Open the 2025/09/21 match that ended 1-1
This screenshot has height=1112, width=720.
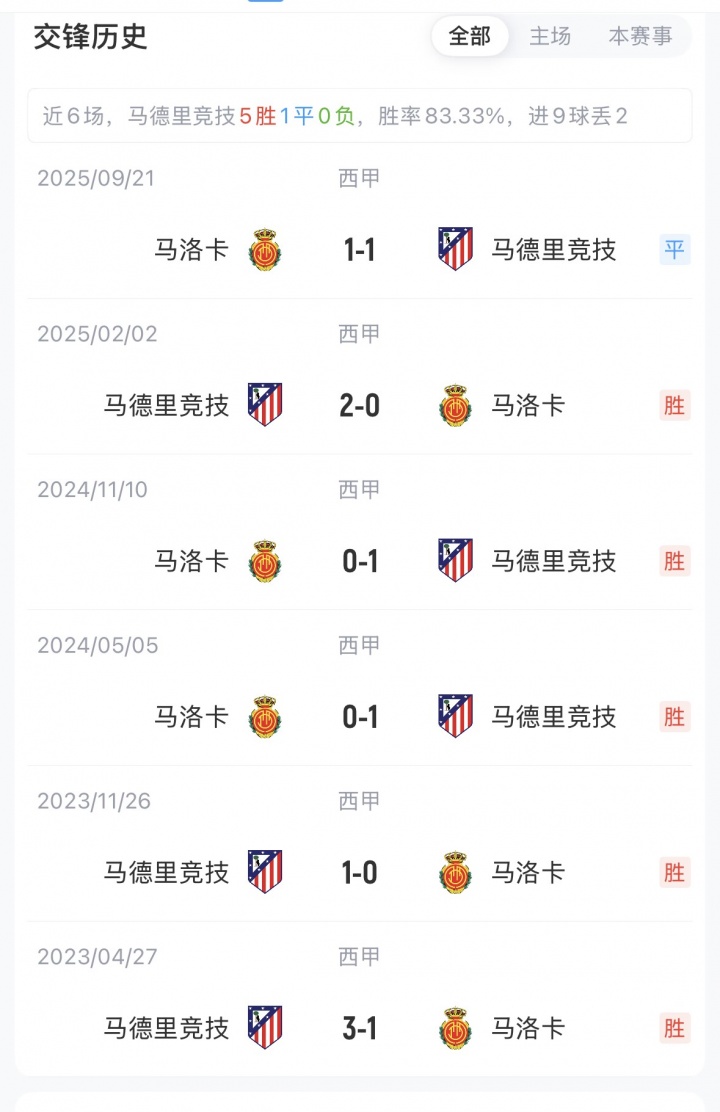360,249
